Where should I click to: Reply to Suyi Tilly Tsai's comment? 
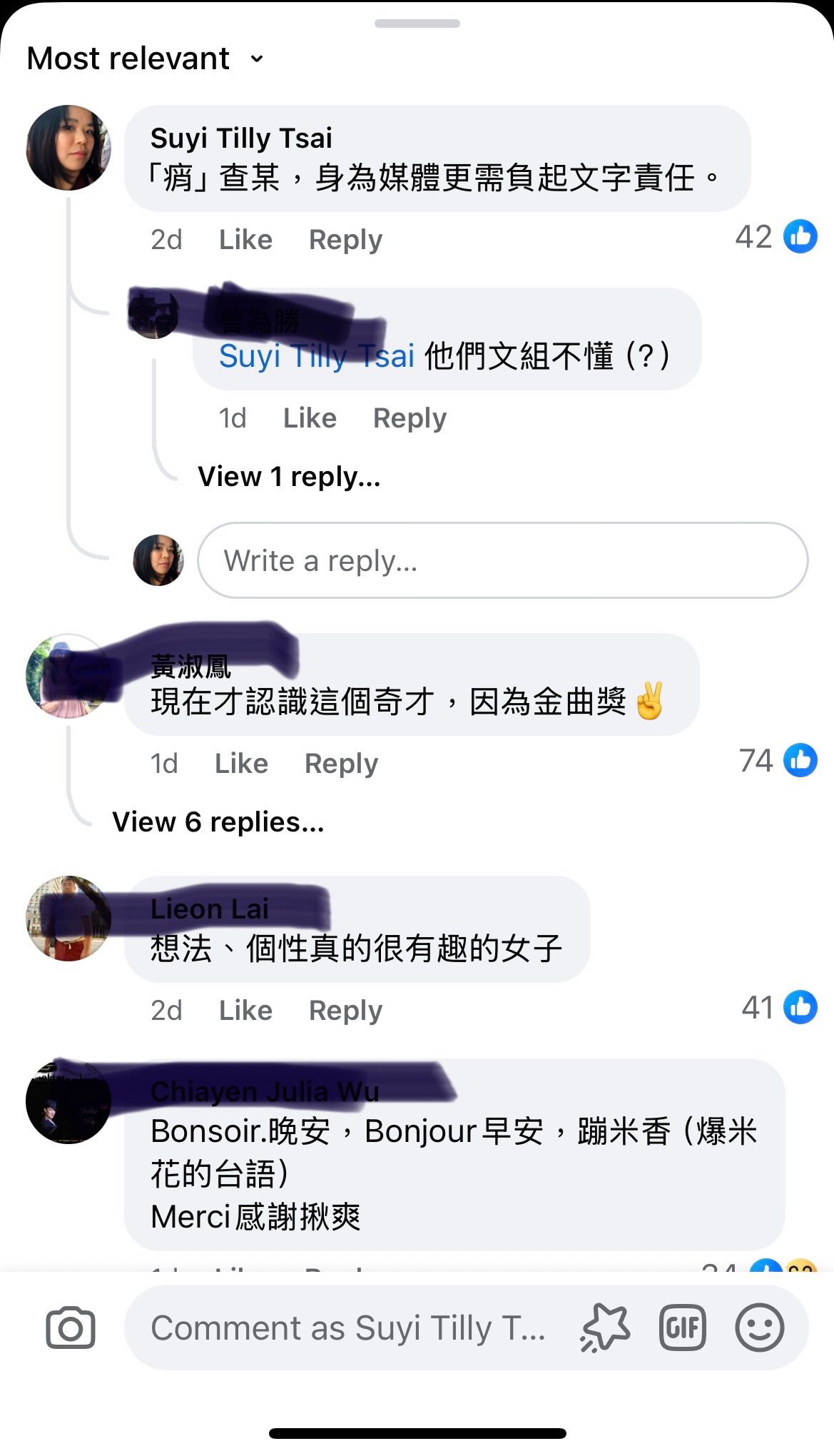coord(345,240)
